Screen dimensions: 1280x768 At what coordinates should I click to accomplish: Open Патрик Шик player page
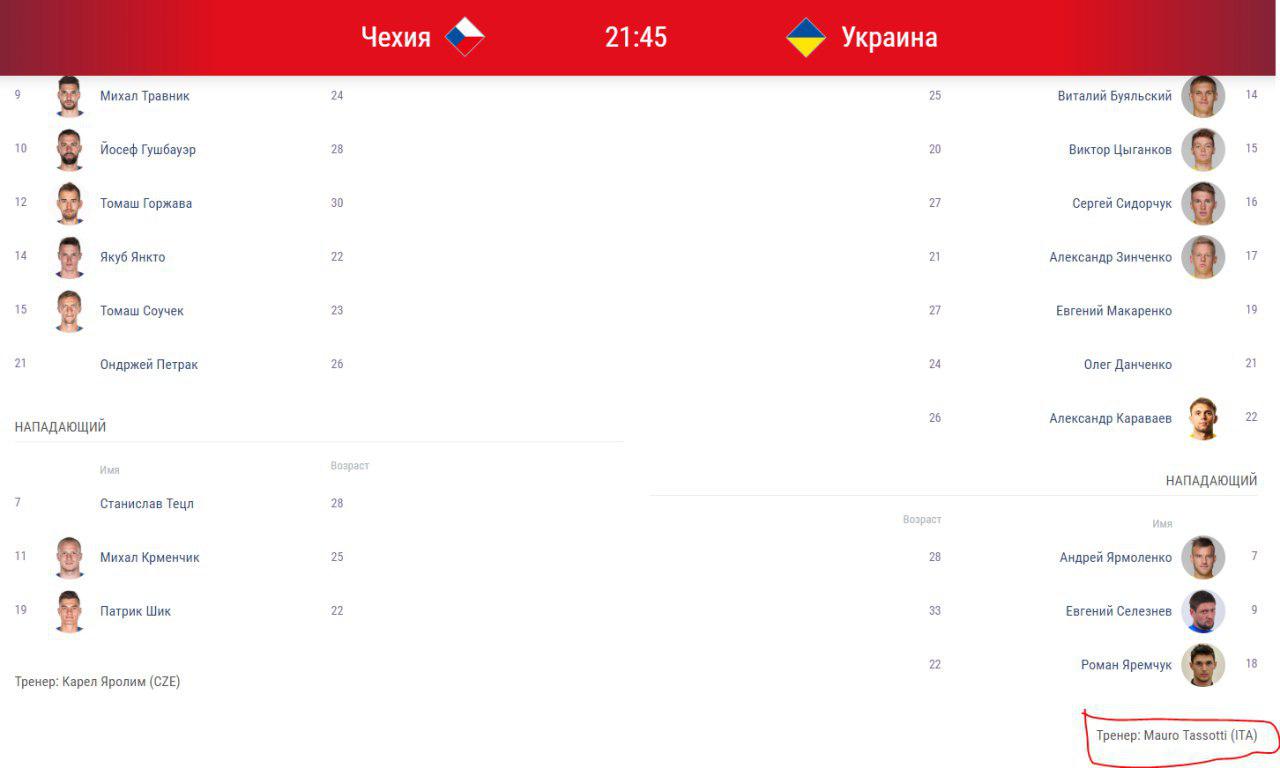[x=135, y=611]
